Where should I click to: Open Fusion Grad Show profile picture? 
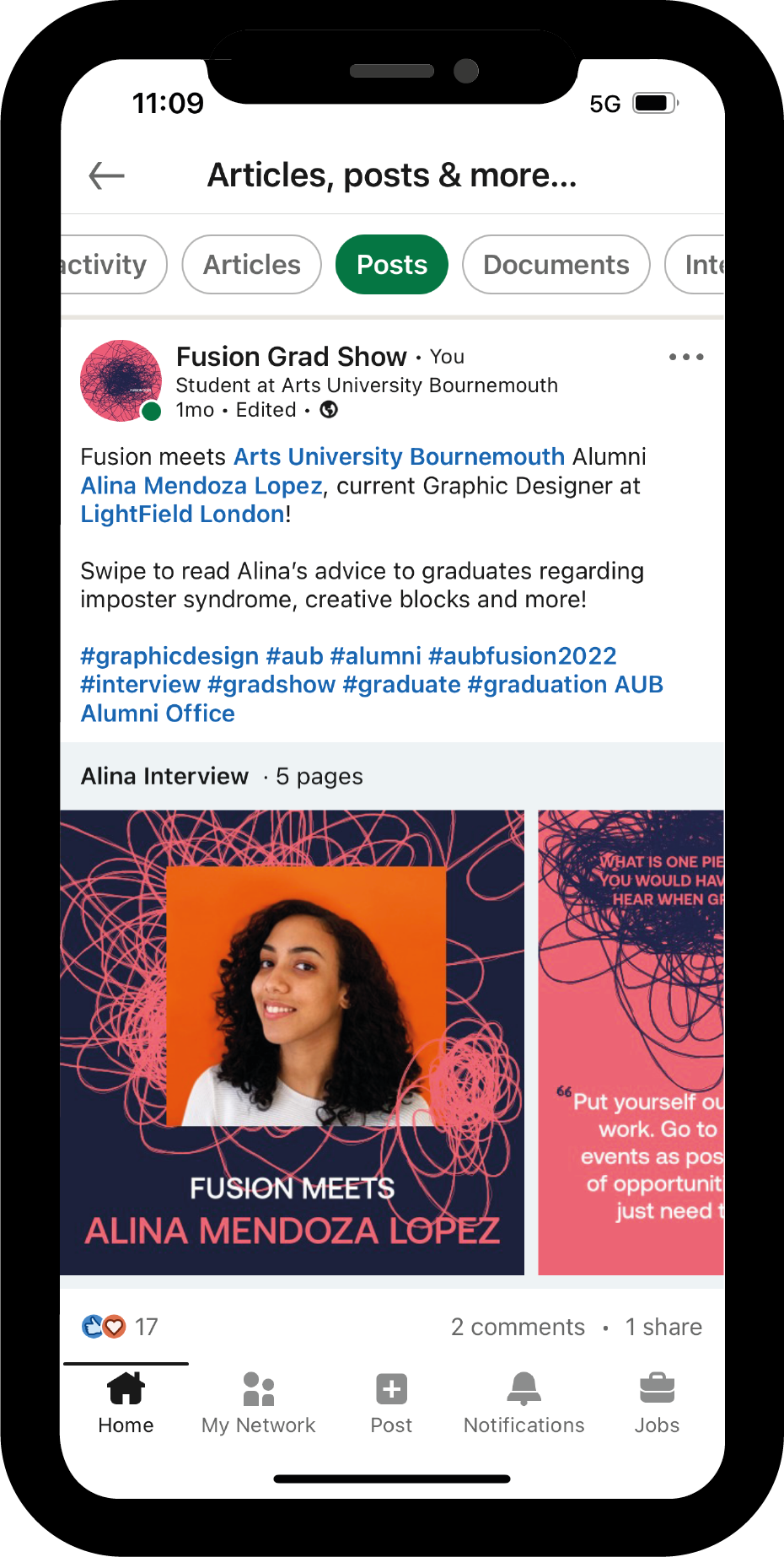coord(121,380)
